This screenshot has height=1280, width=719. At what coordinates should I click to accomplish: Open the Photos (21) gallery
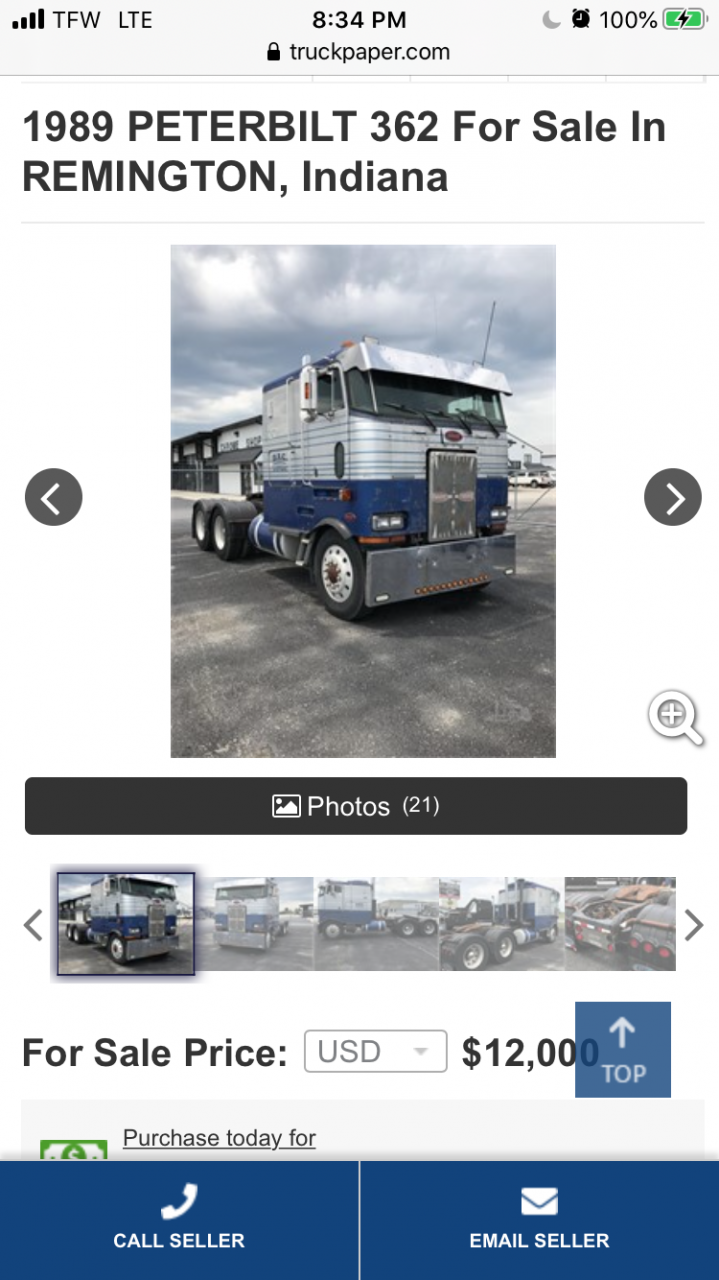[x=356, y=806]
